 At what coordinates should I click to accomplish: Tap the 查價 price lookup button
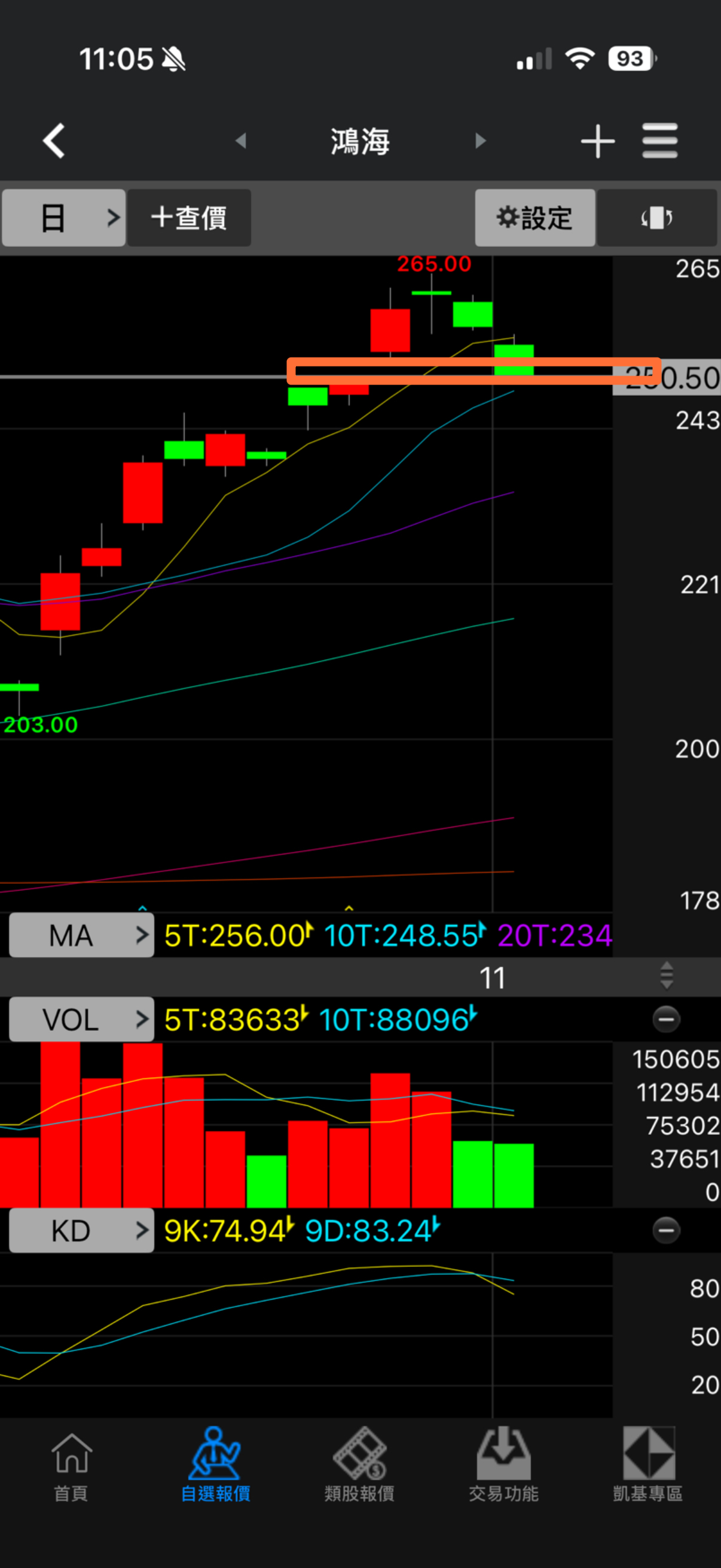pos(190,217)
